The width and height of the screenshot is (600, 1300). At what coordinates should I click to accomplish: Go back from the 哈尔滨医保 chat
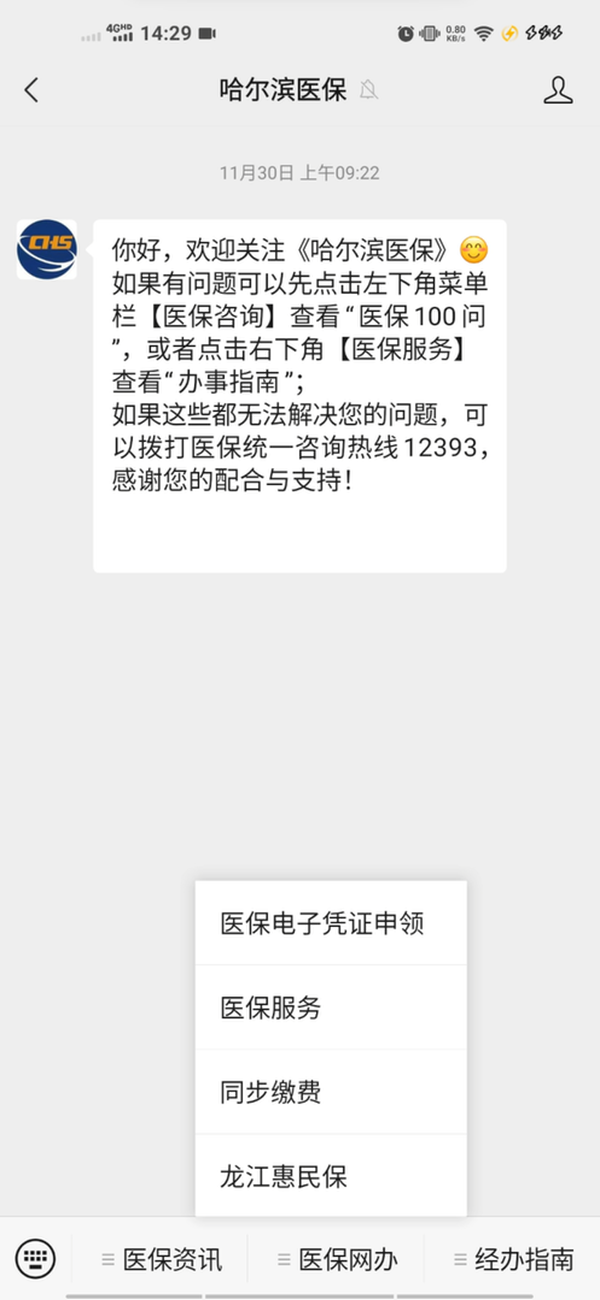[31, 90]
